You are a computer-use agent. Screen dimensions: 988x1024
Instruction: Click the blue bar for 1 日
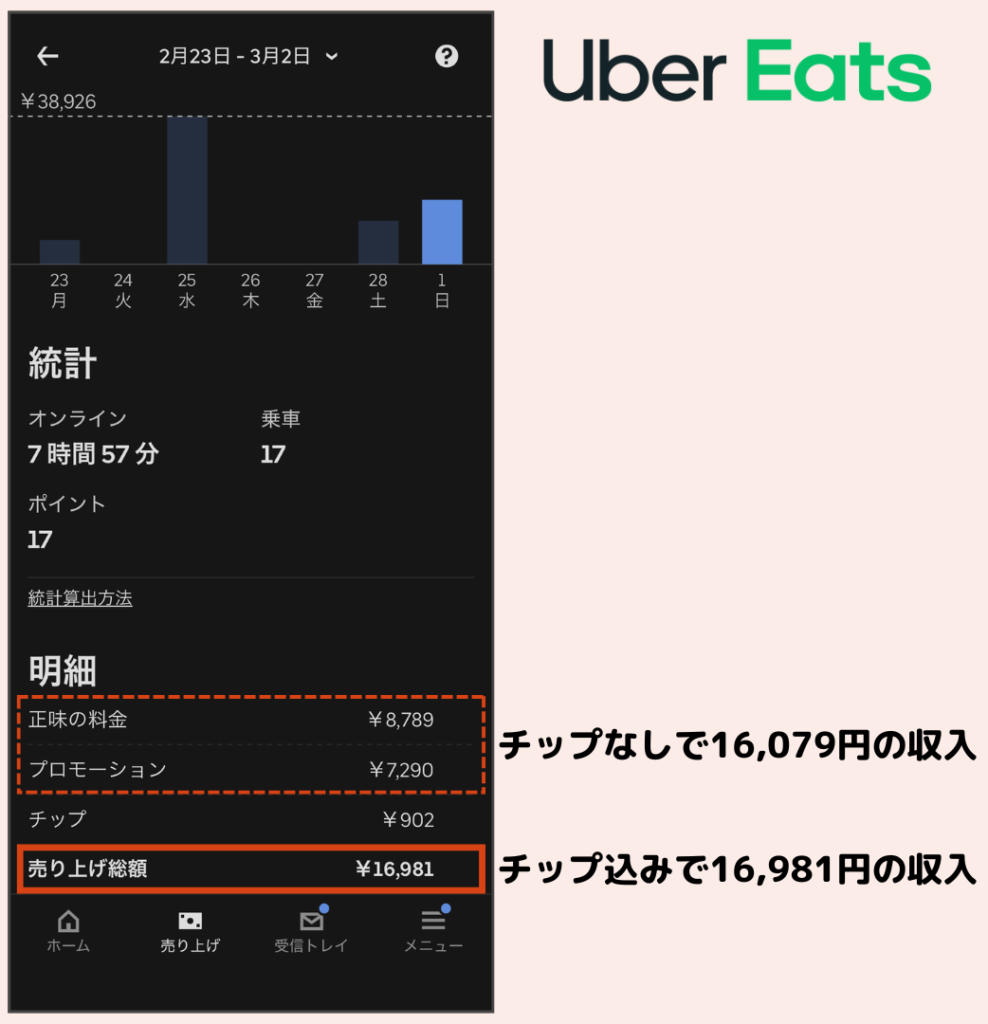[442, 230]
